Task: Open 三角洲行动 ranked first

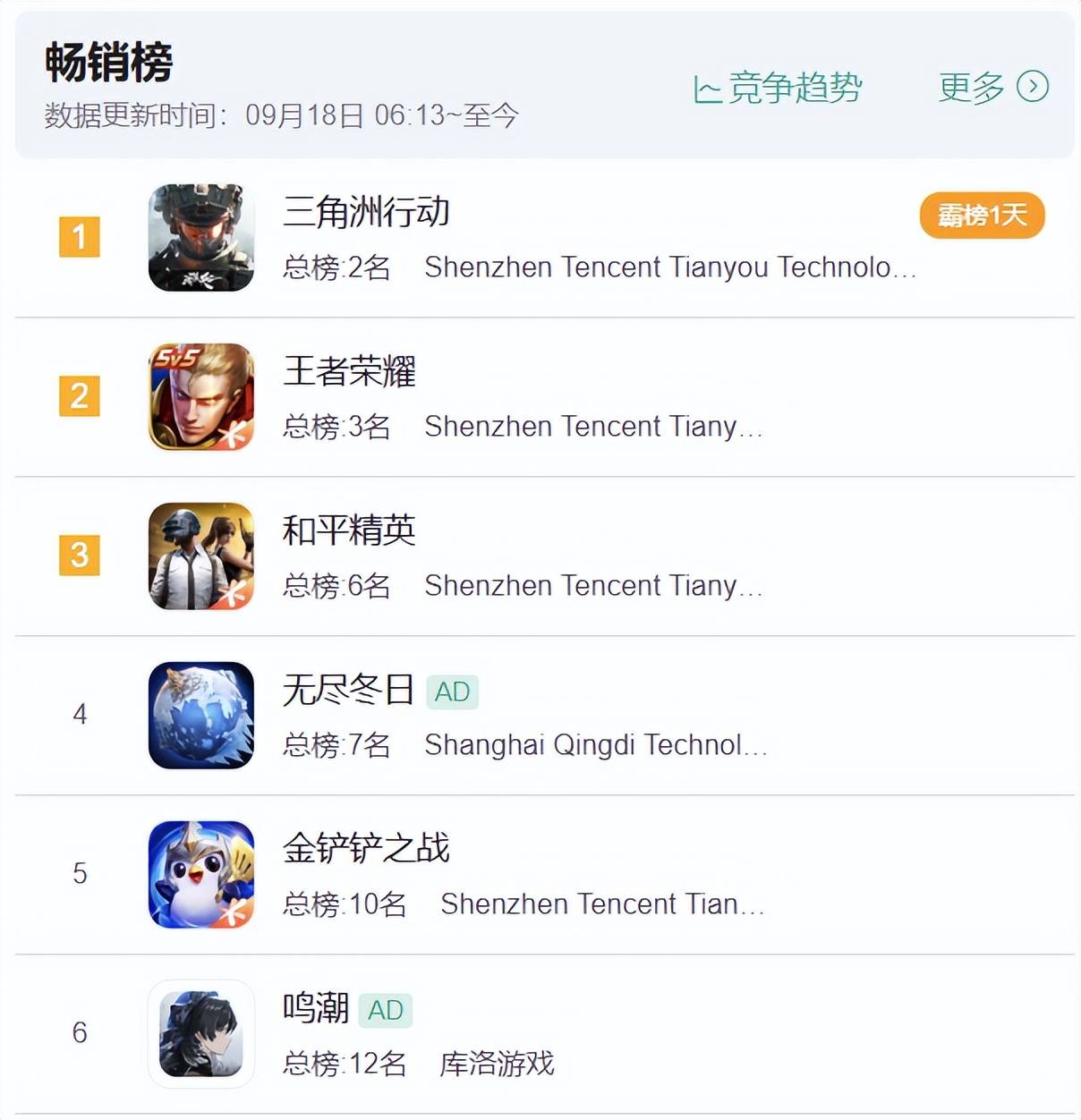Action: pyautogui.click(x=366, y=212)
